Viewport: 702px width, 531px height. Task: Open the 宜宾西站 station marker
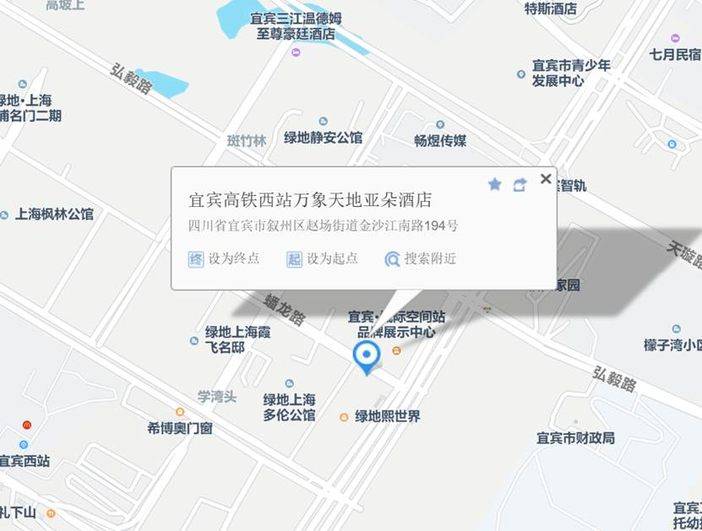(24, 445)
